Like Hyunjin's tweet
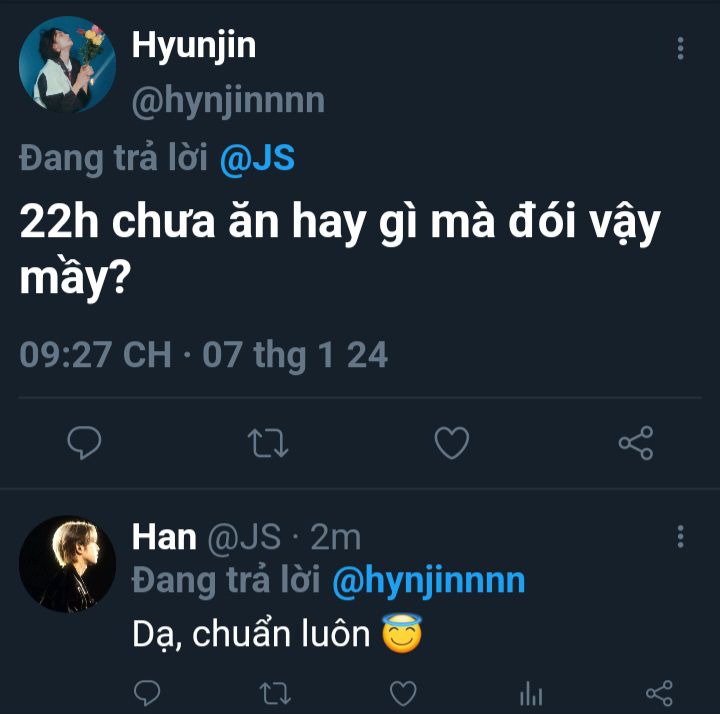Viewport: 720px width, 714px height. pos(452,442)
